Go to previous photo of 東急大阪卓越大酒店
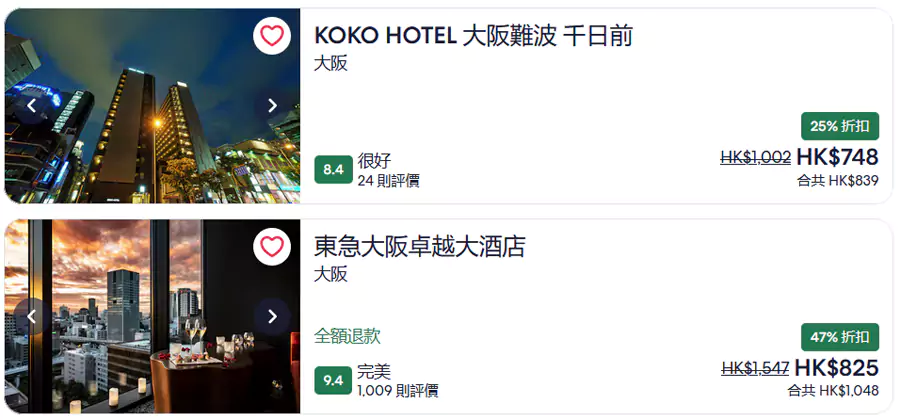900x420 pixels. (32, 317)
